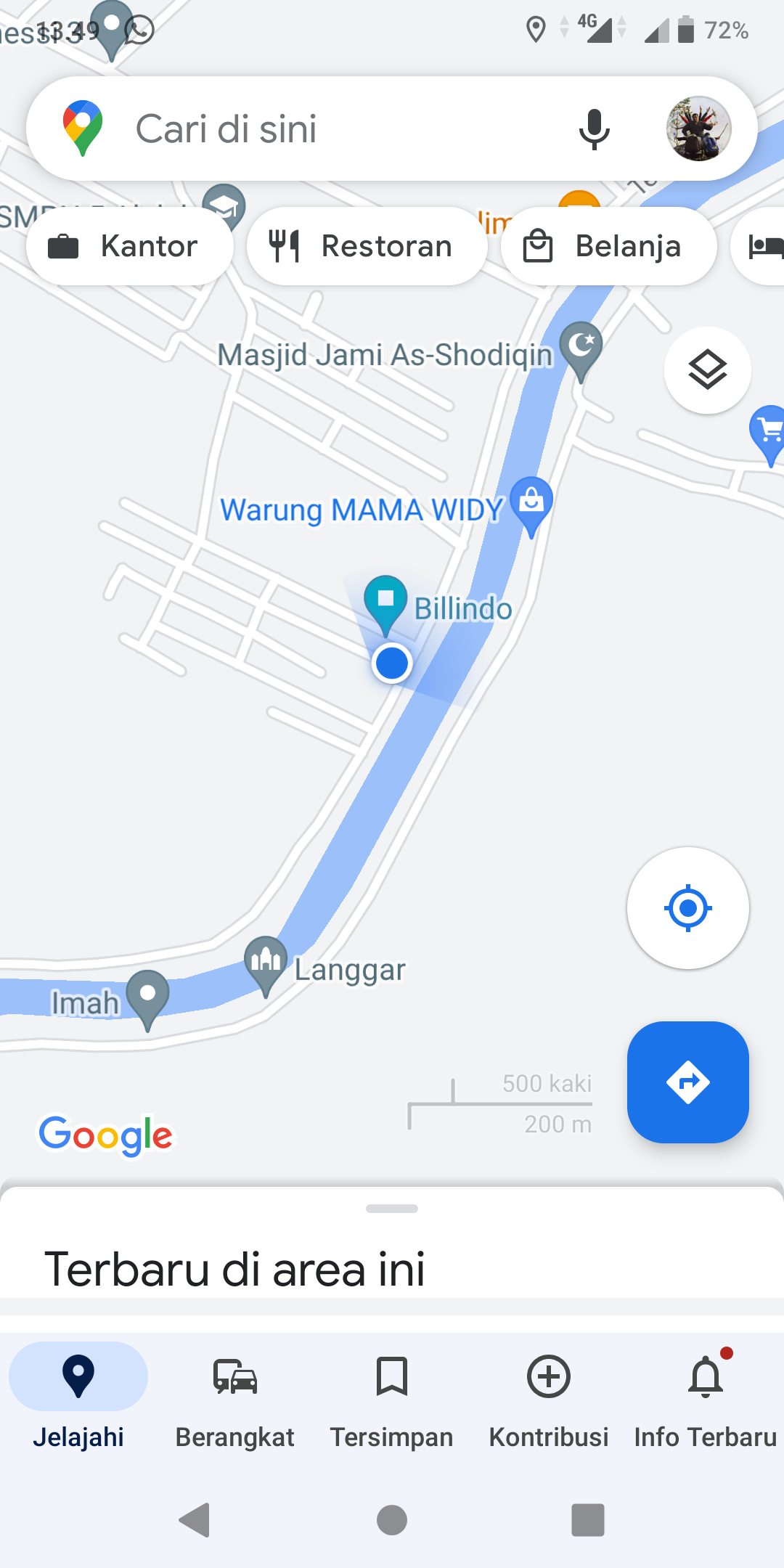View the Langgar place marker

point(266,962)
